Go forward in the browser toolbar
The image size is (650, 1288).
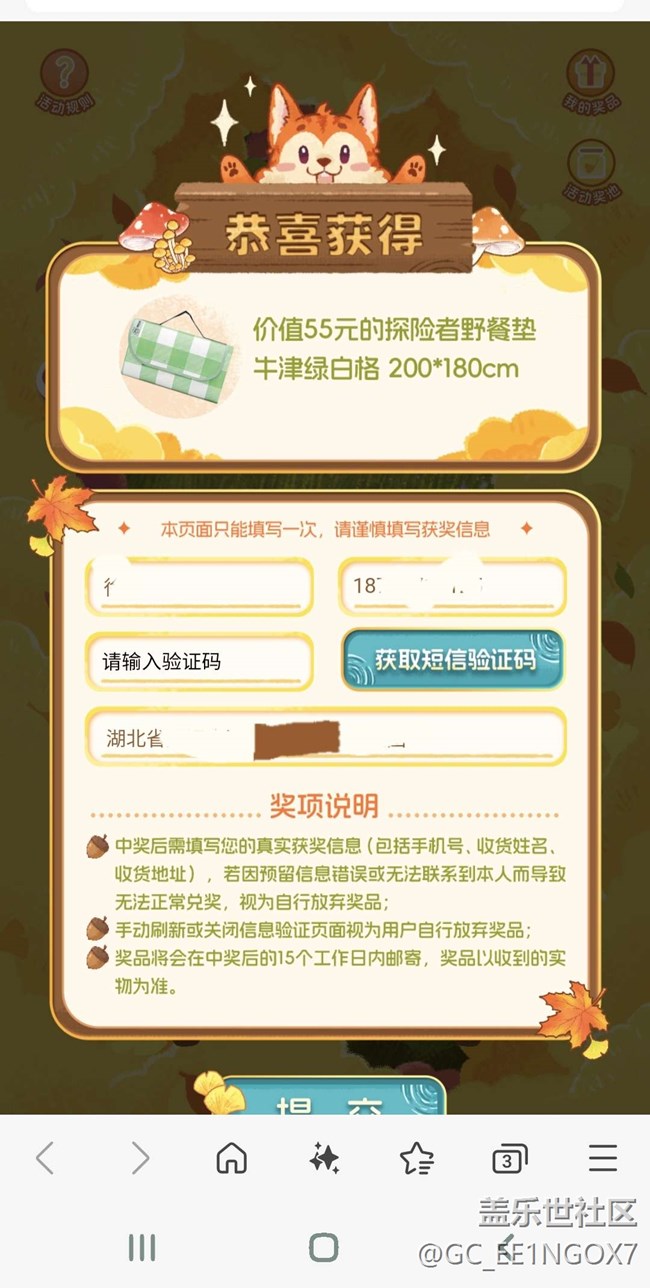click(x=139, y=1158)
